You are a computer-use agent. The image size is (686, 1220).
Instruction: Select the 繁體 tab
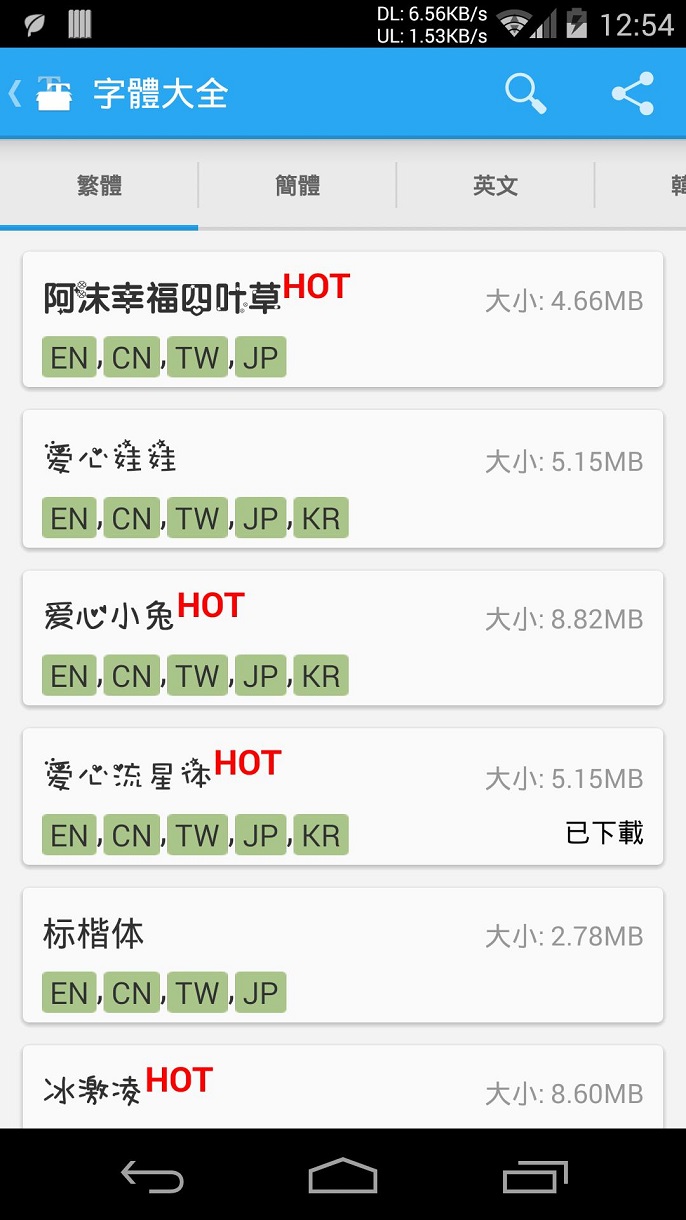[x=99, y=186]
